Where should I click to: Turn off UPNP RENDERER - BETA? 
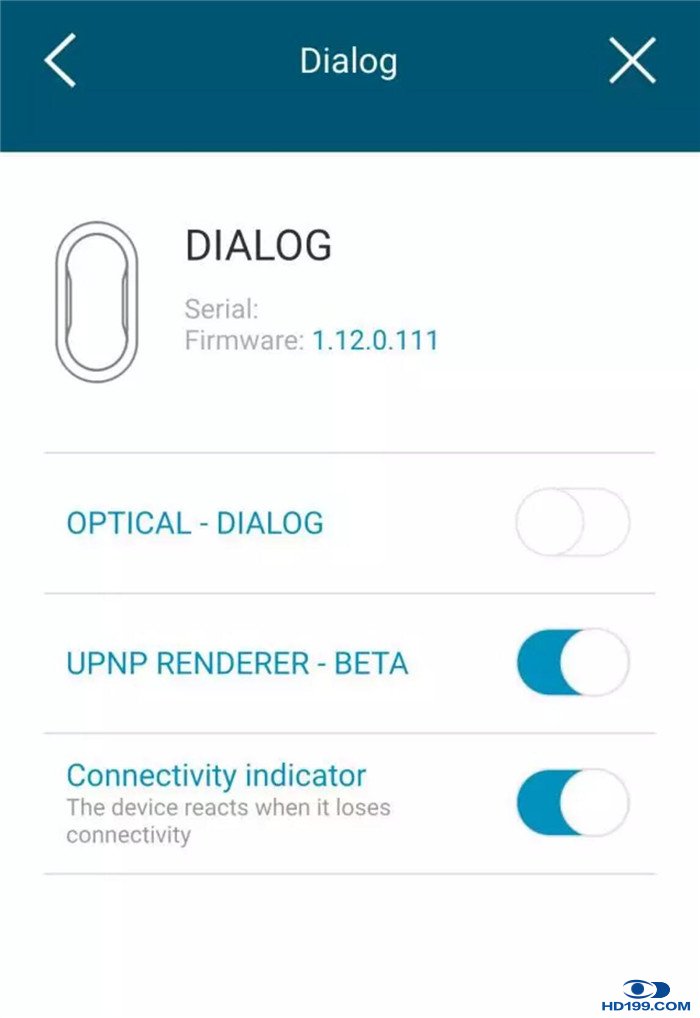click(x=572, y=662)
